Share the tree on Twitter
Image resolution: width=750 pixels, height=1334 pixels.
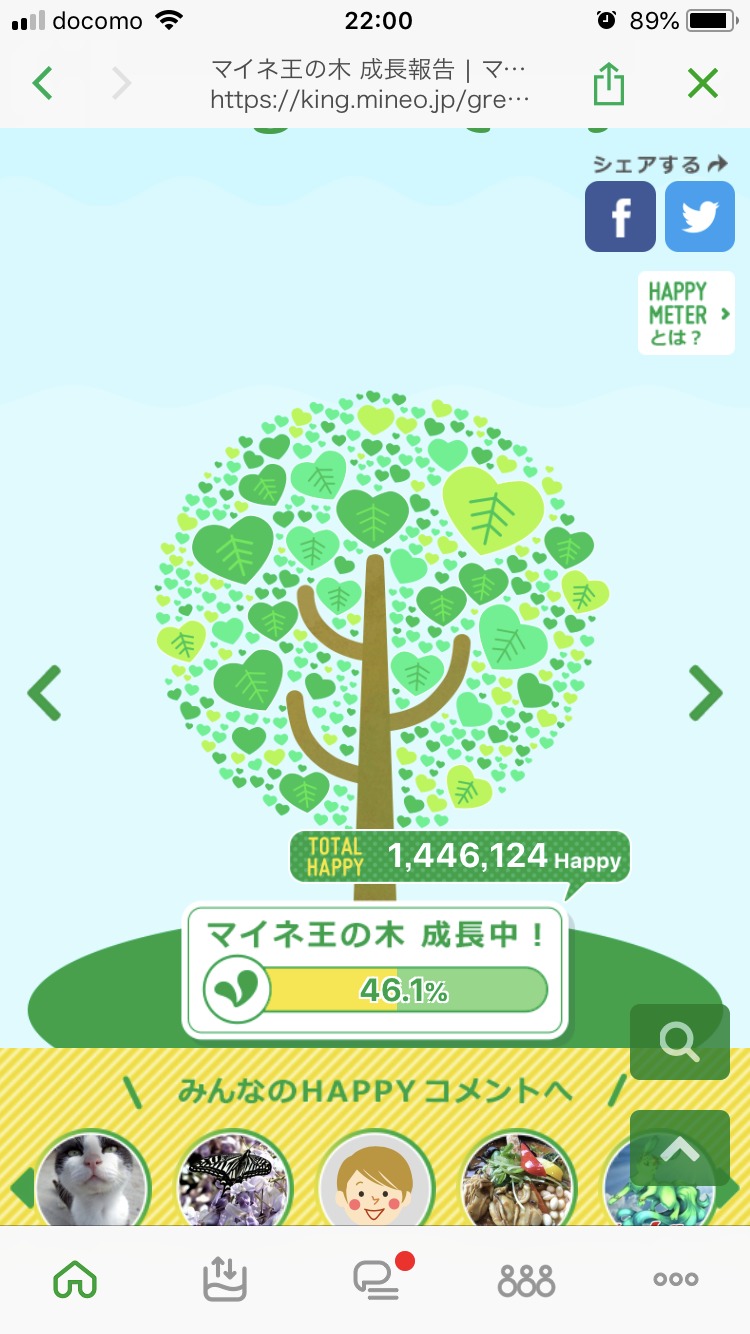[699, 216]
